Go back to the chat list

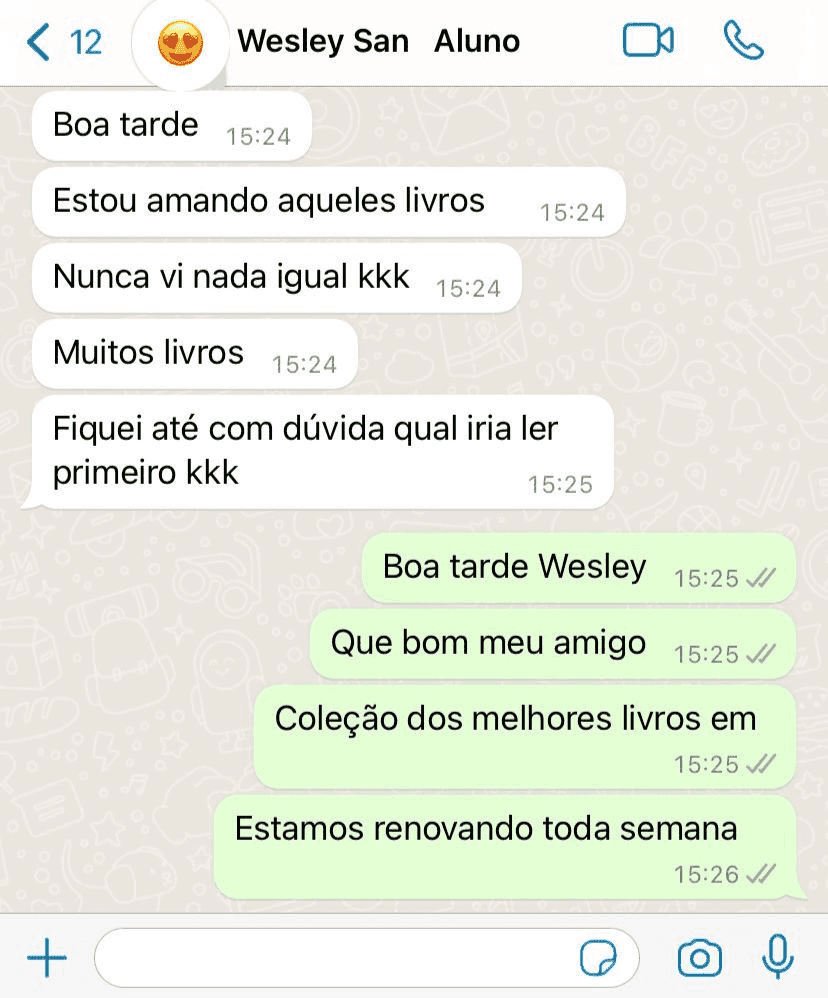62,42
